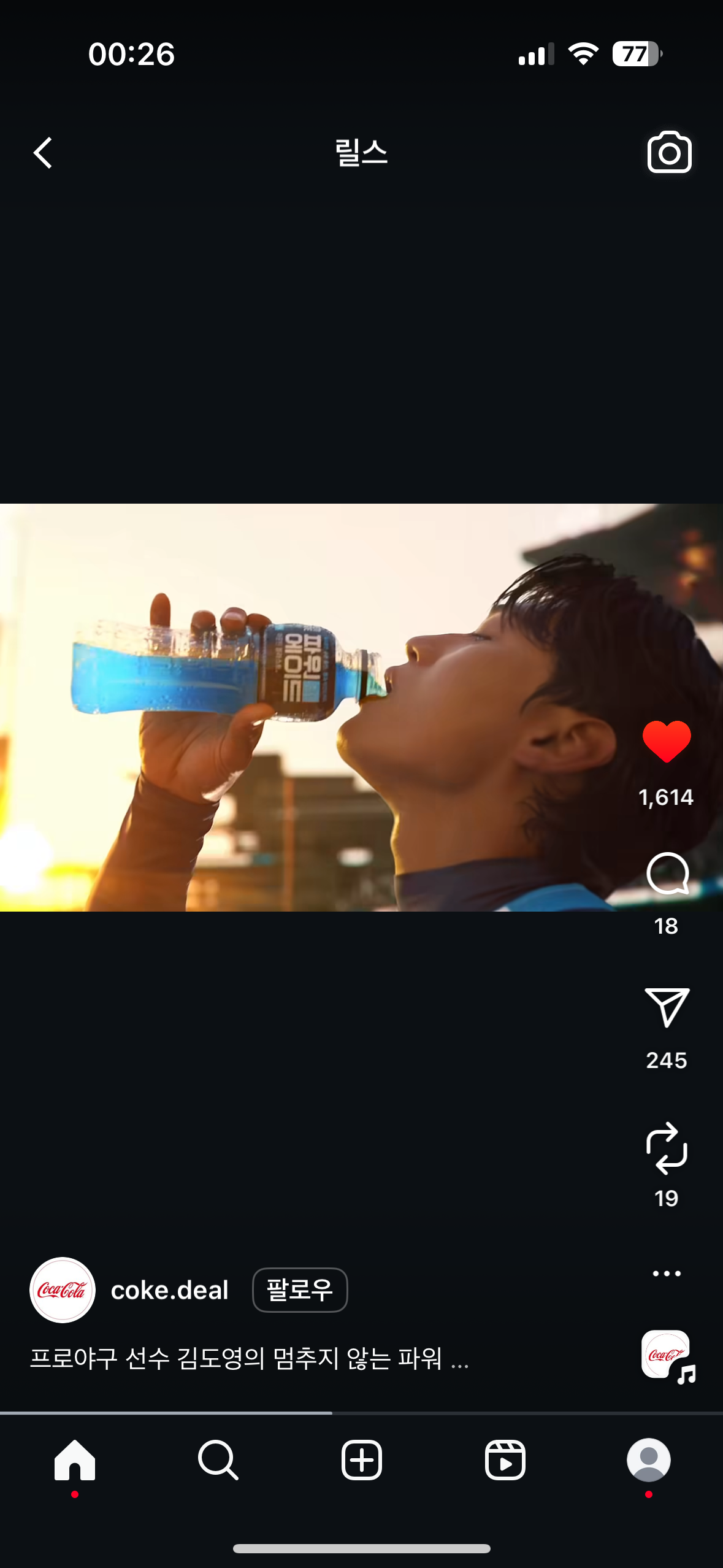The width and height of the screenshot is (723, 1568).
Task: Open the three-dot more options menu
Action: [667, 1274]
